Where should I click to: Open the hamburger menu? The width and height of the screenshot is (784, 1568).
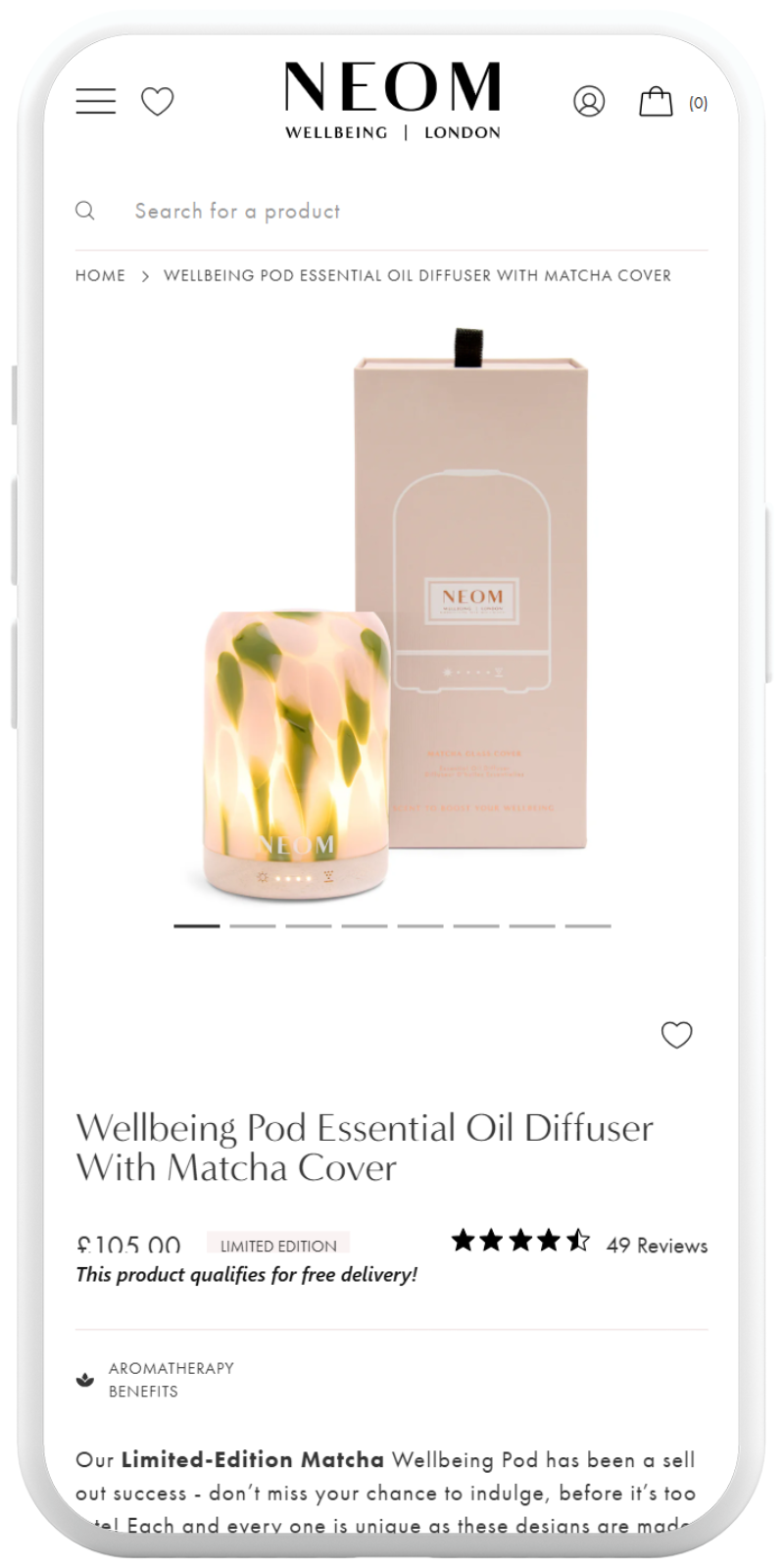96,101
